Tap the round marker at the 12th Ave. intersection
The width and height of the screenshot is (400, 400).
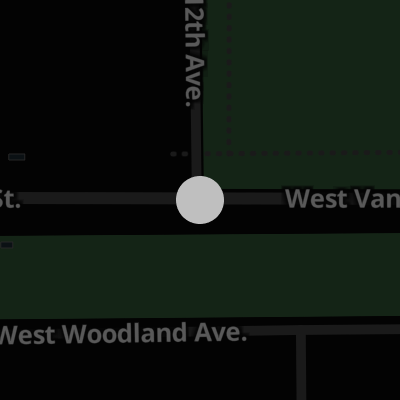200,200
